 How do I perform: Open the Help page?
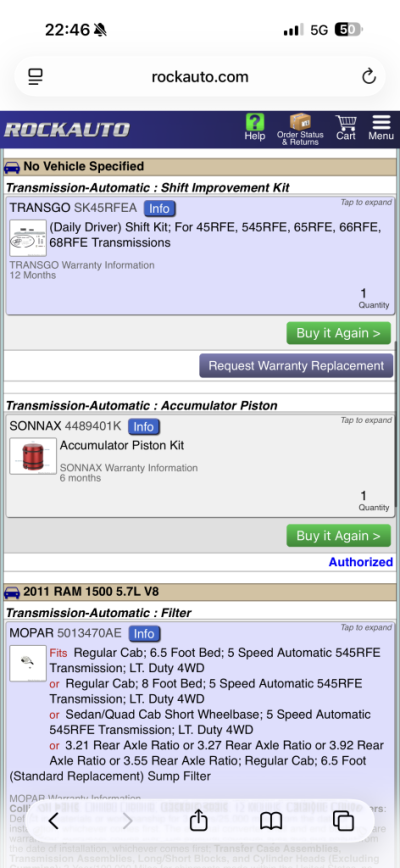pyautogui.click(x=254, y=128)
